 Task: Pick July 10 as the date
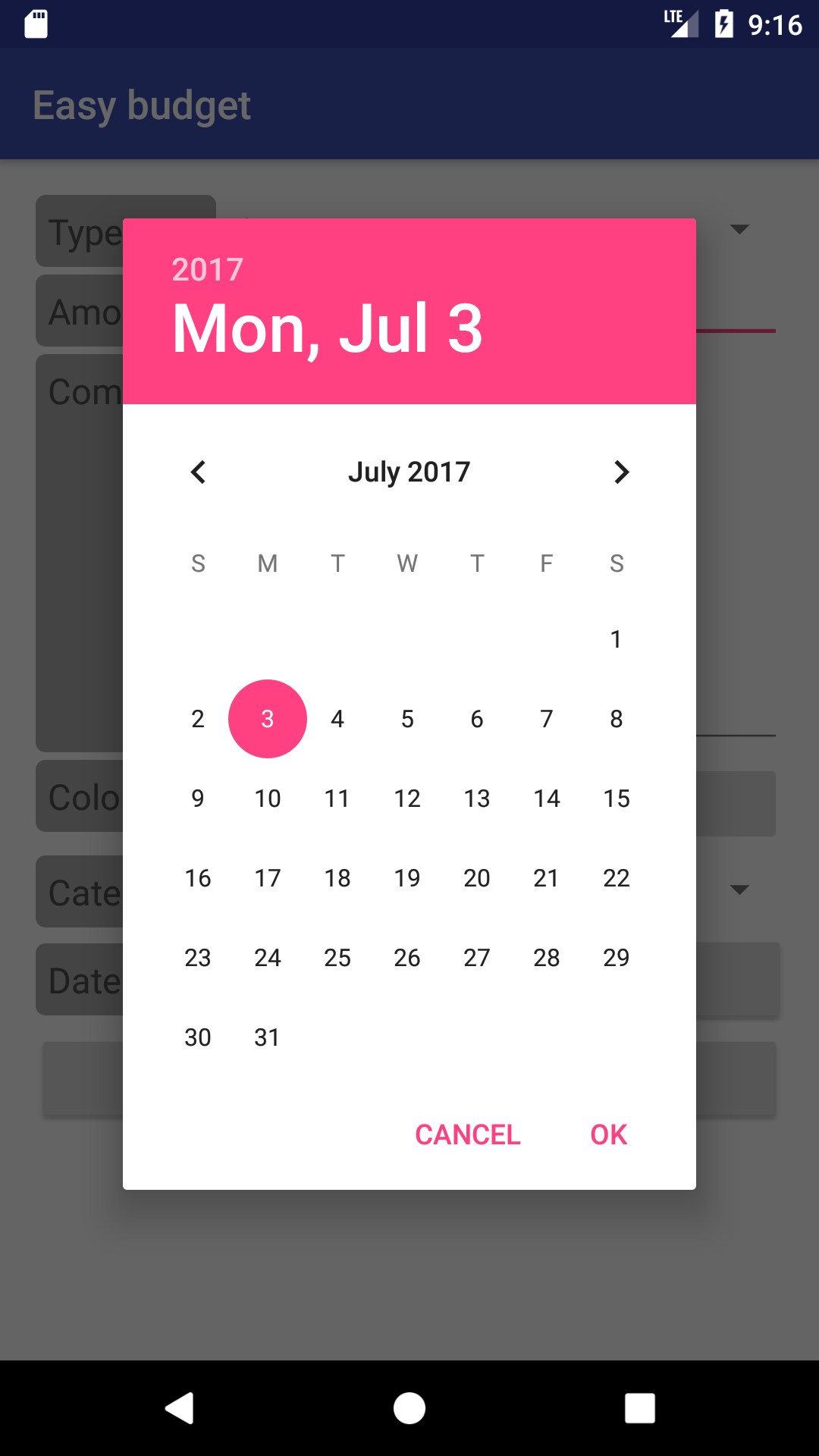pyautogui.click(x=268, y=799)
